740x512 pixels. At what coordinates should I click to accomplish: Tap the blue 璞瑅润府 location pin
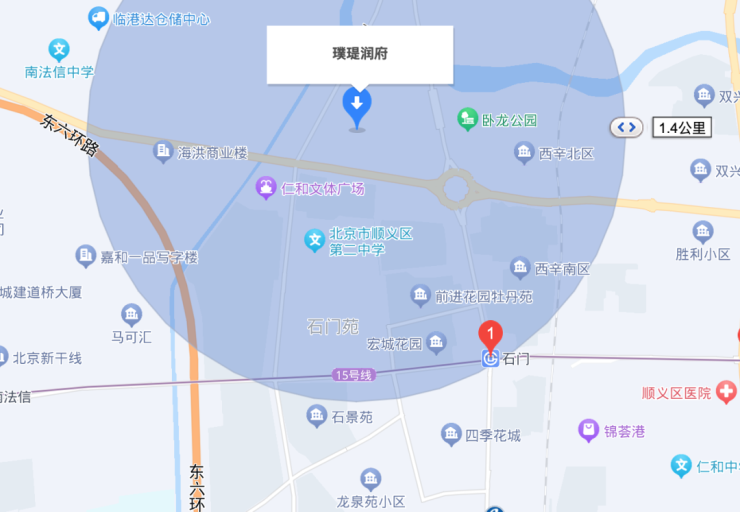(x=357, y=105)
